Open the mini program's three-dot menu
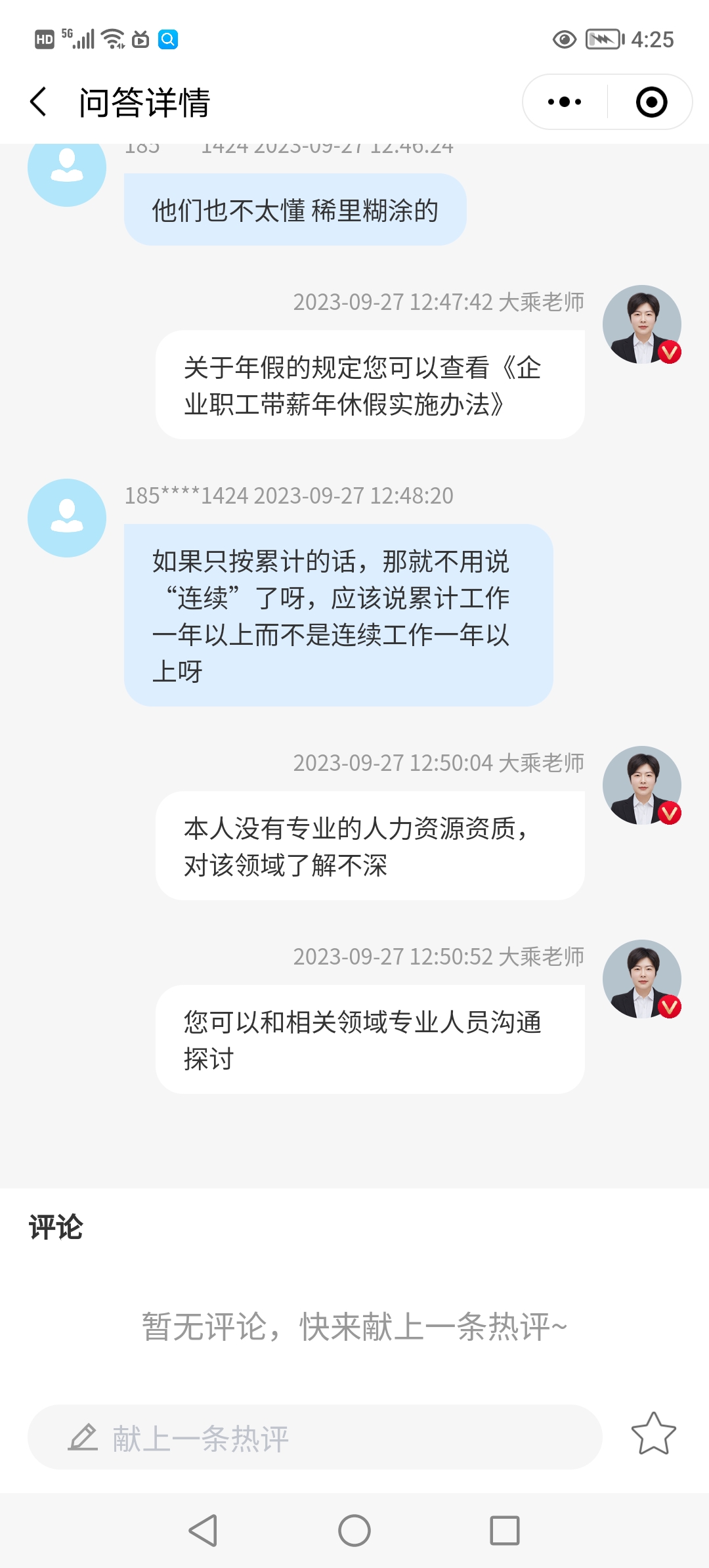Screen dimensions: 709x1568 pos(565,102)
